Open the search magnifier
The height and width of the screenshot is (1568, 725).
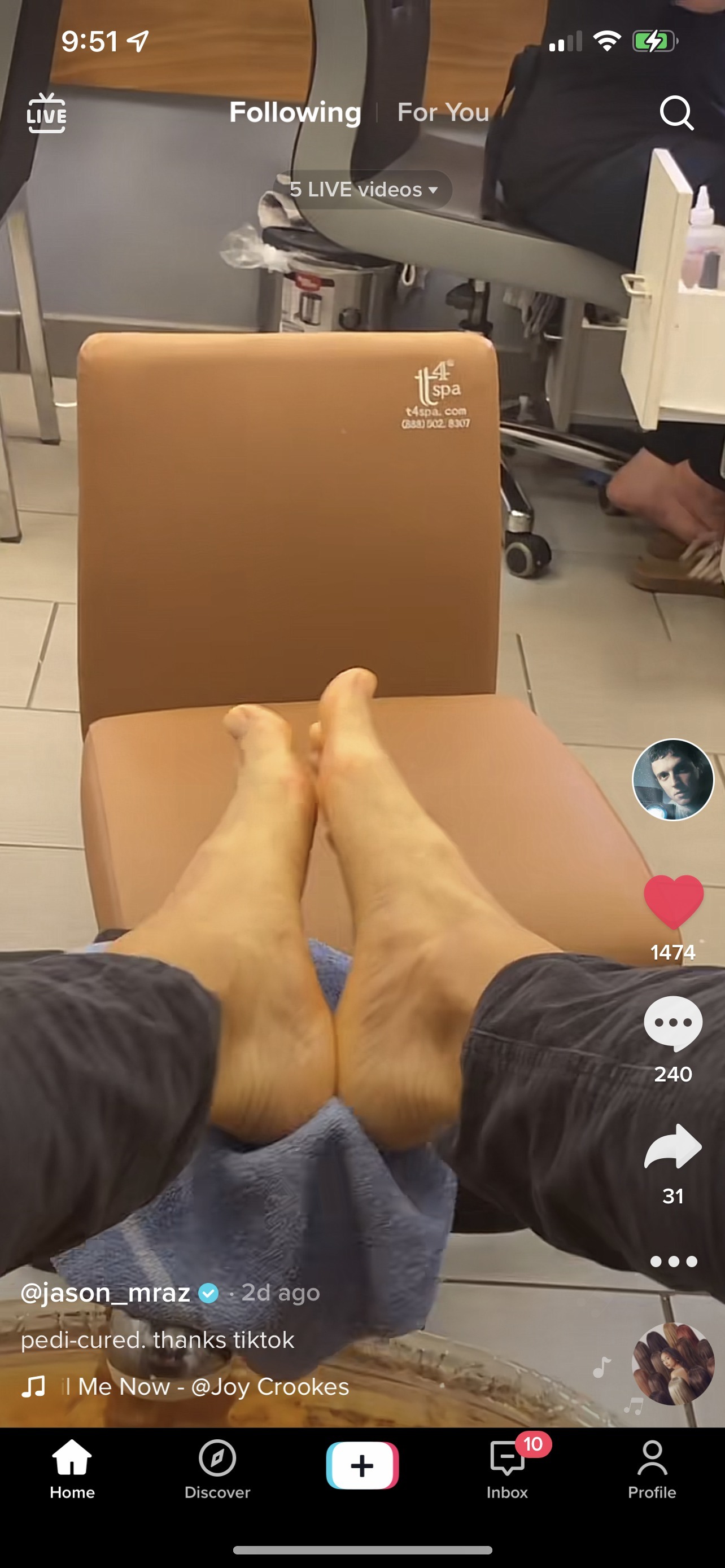pos(676,113)
